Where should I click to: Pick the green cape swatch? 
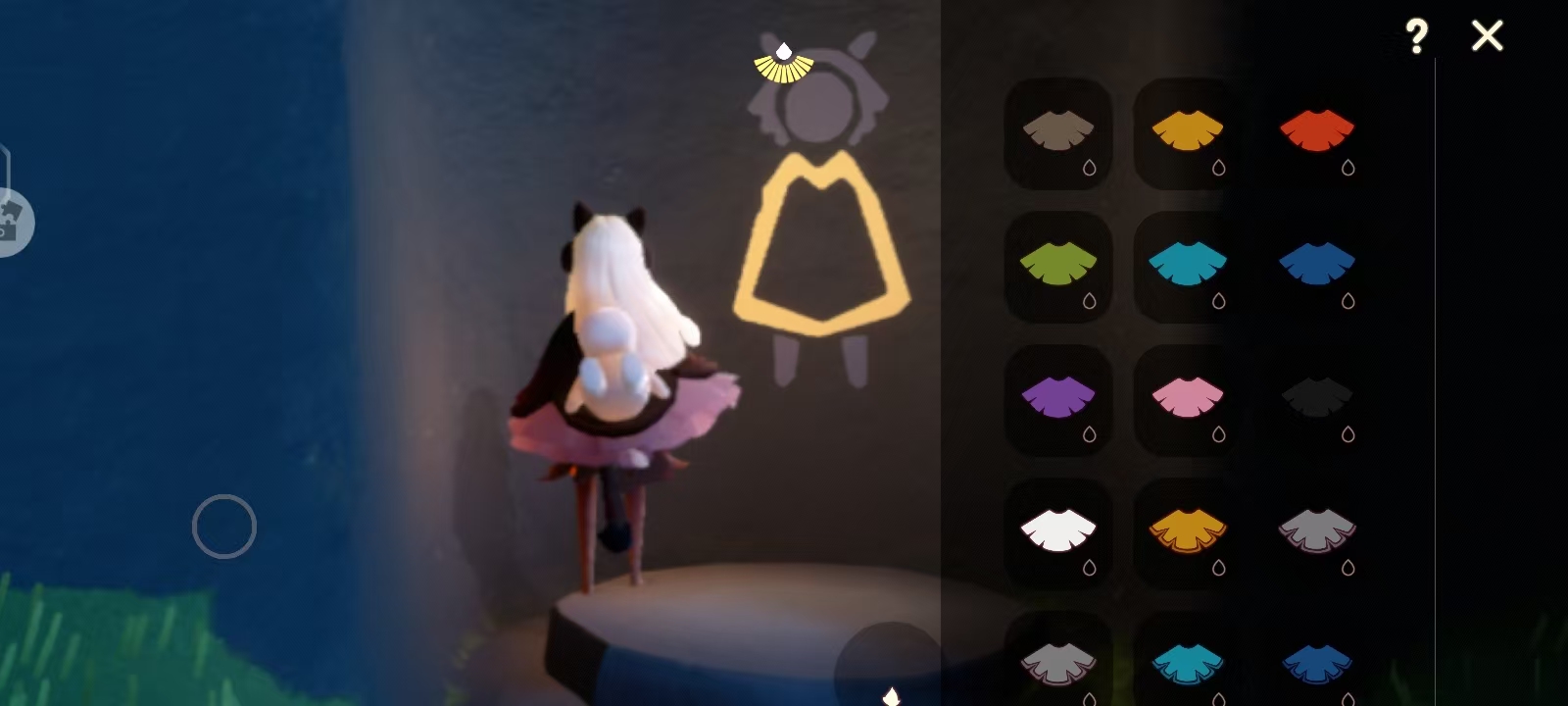[1057, 267]
